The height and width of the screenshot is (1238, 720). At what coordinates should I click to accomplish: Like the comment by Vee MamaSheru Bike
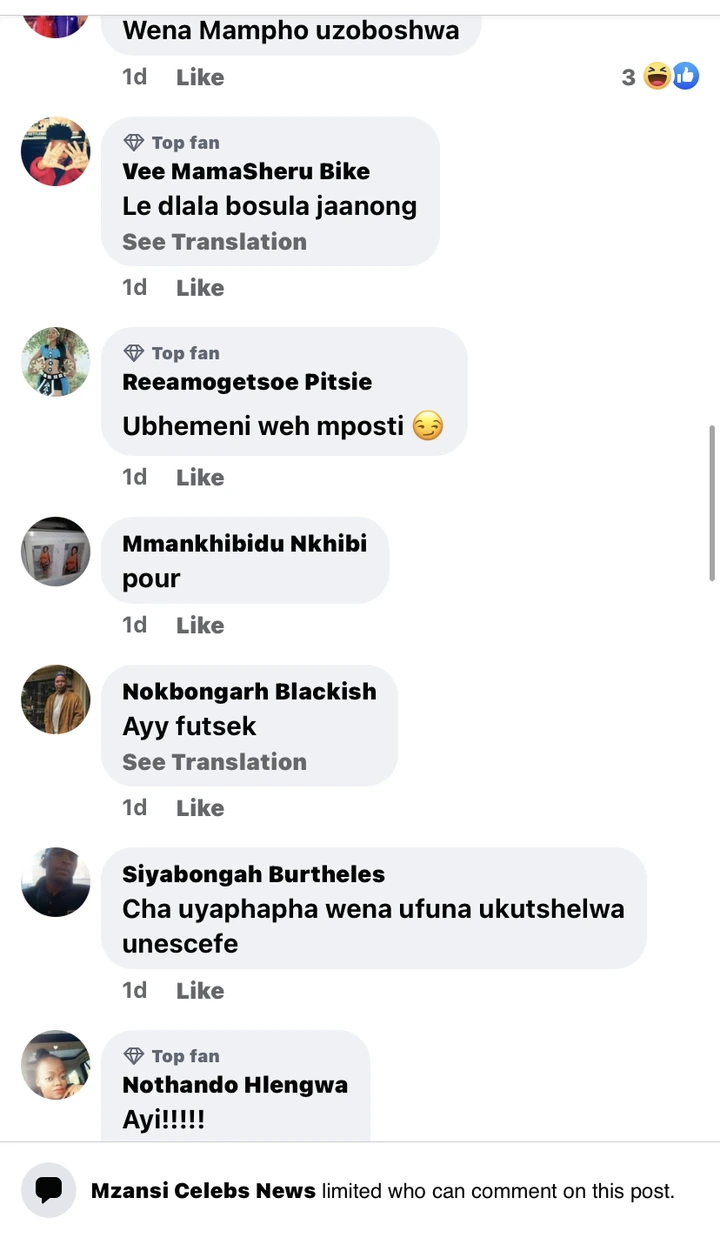200,288
